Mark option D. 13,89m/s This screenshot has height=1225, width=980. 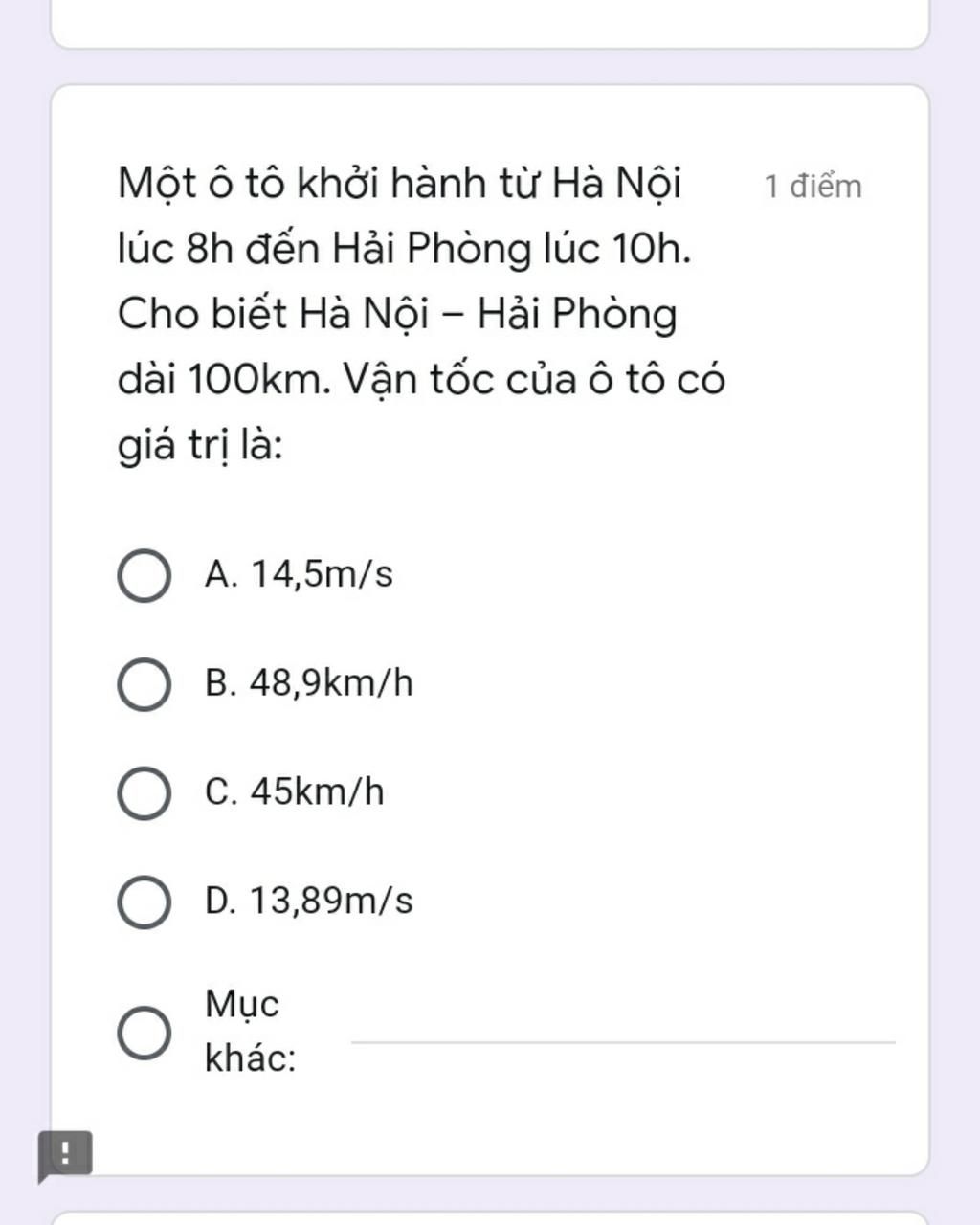[x=145, y=902]
